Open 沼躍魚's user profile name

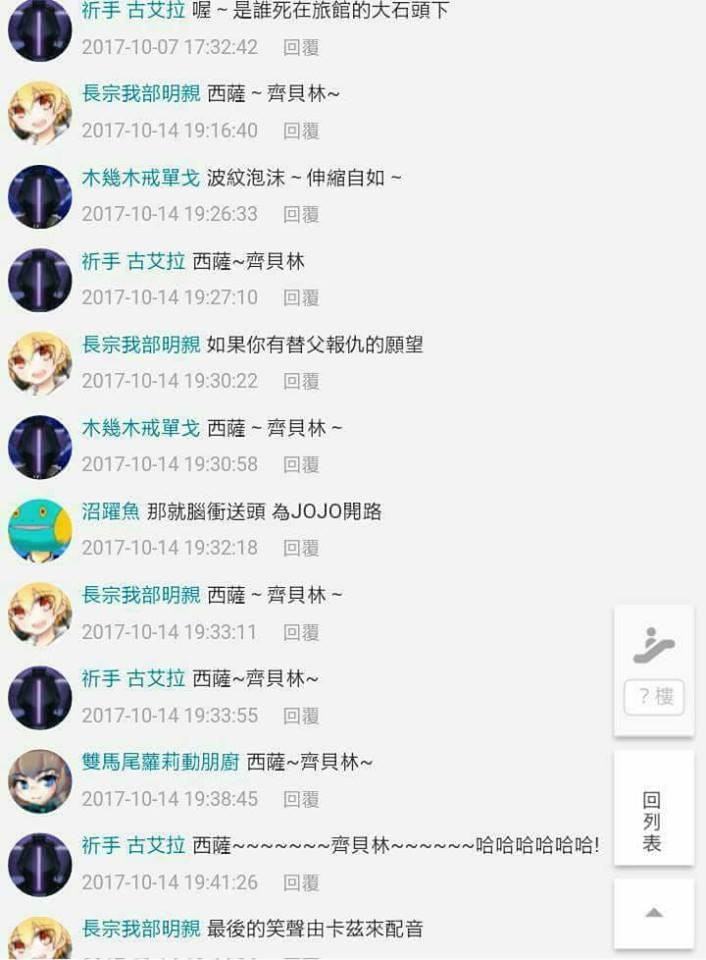click(x=110, y=512)
